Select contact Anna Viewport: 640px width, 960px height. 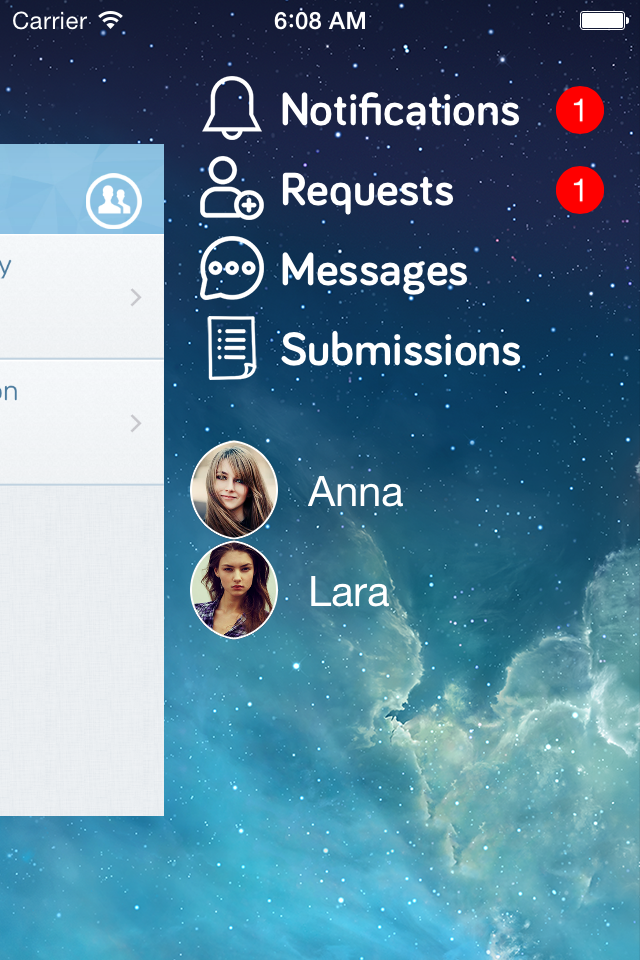point(355,492)
